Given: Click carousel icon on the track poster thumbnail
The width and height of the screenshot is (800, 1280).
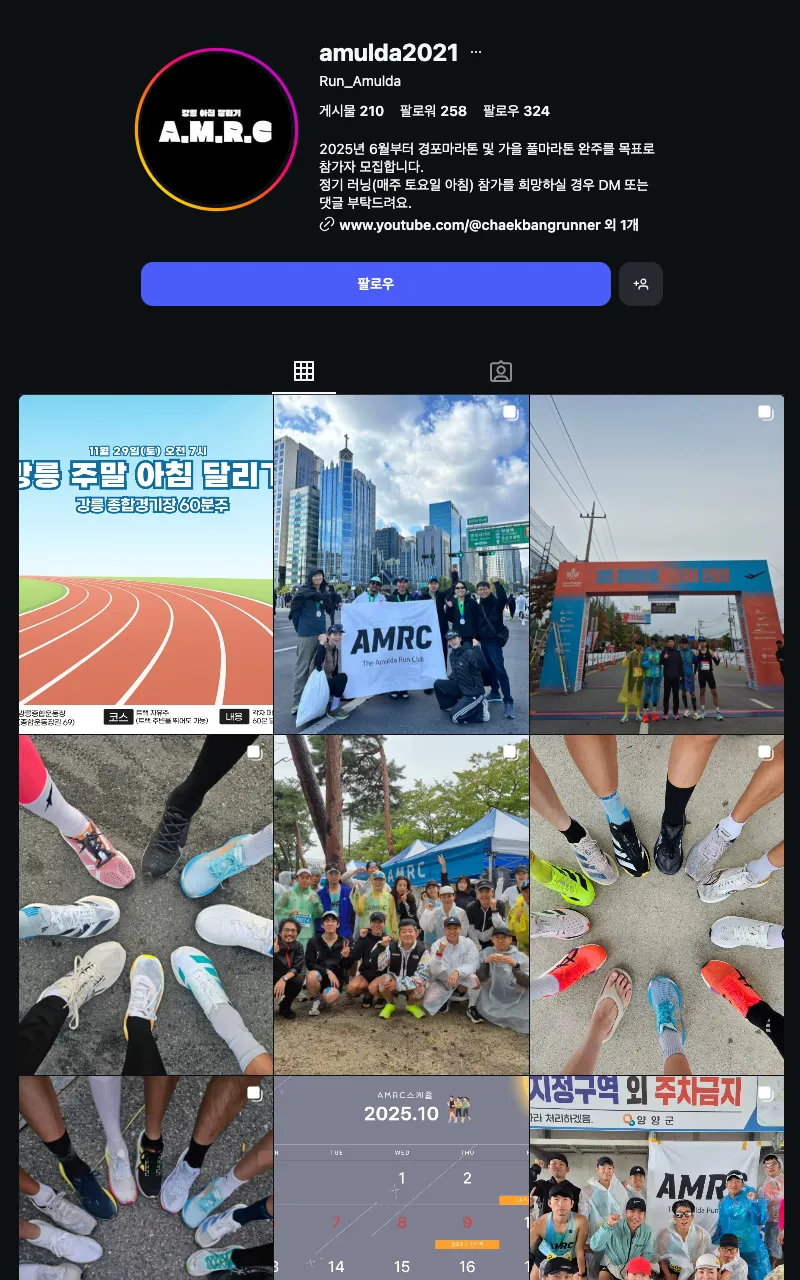Looking at the screenshot, I should coord(255,412).
